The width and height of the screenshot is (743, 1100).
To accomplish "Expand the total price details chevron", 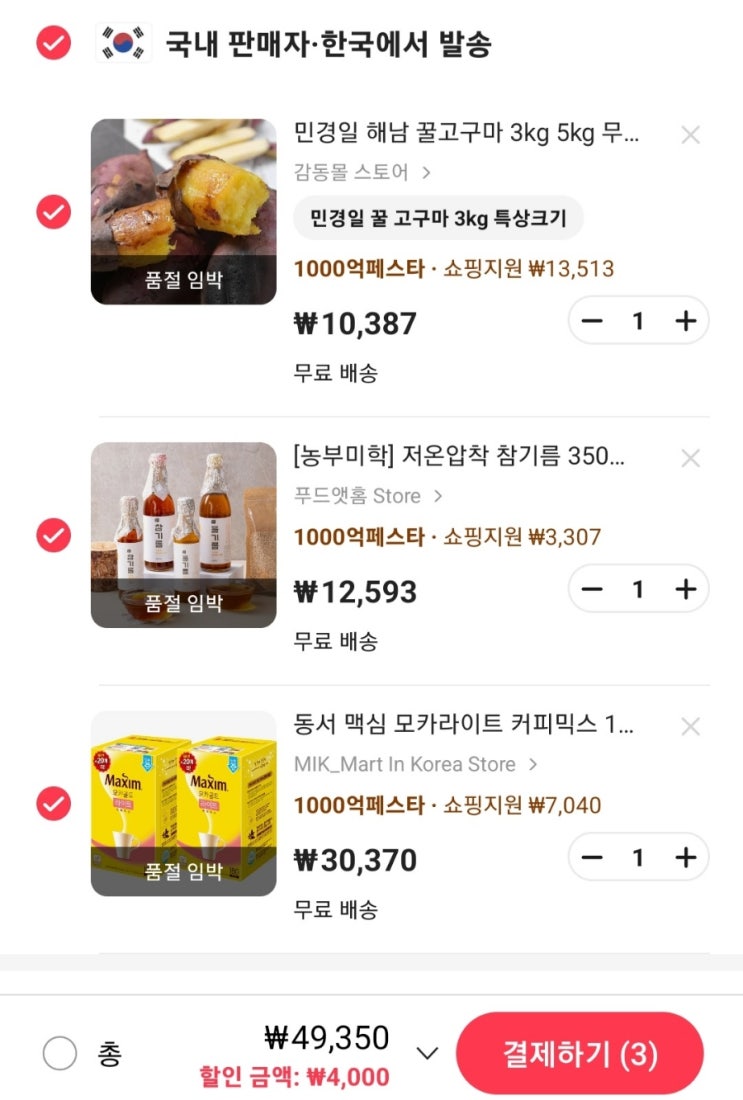I will (428, 1053).
